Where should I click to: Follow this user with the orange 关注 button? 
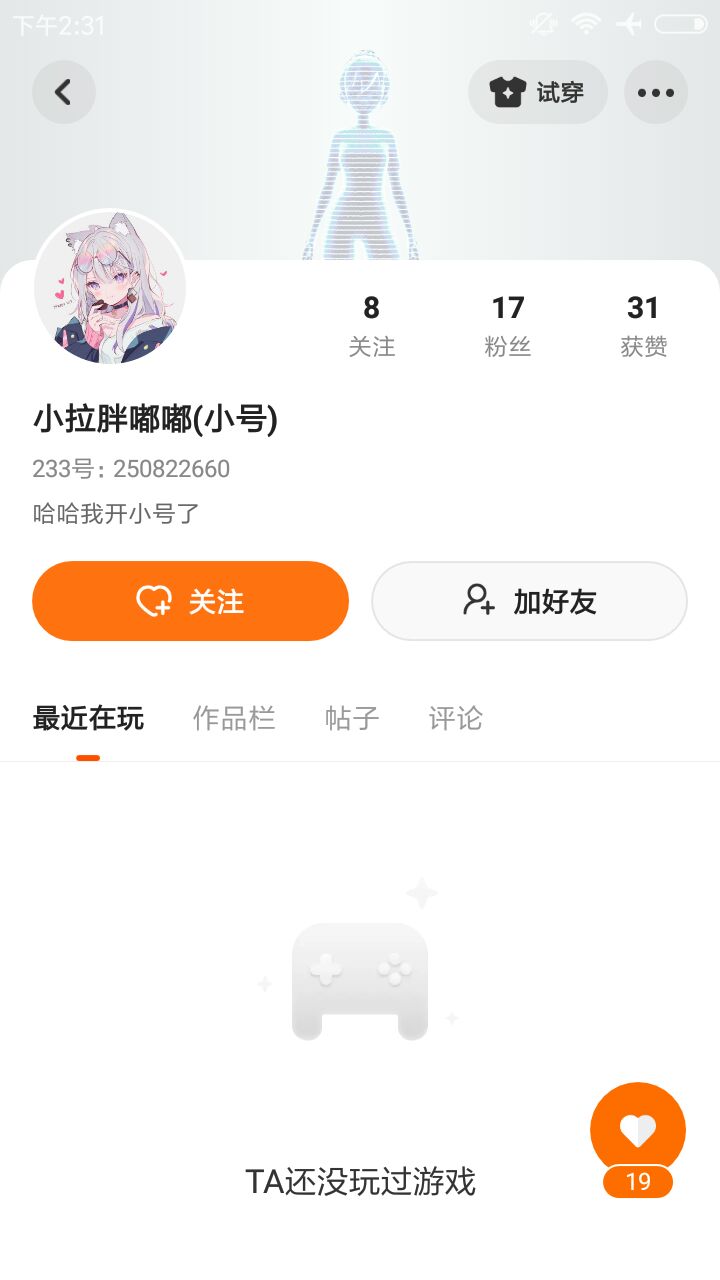(190, 601)
